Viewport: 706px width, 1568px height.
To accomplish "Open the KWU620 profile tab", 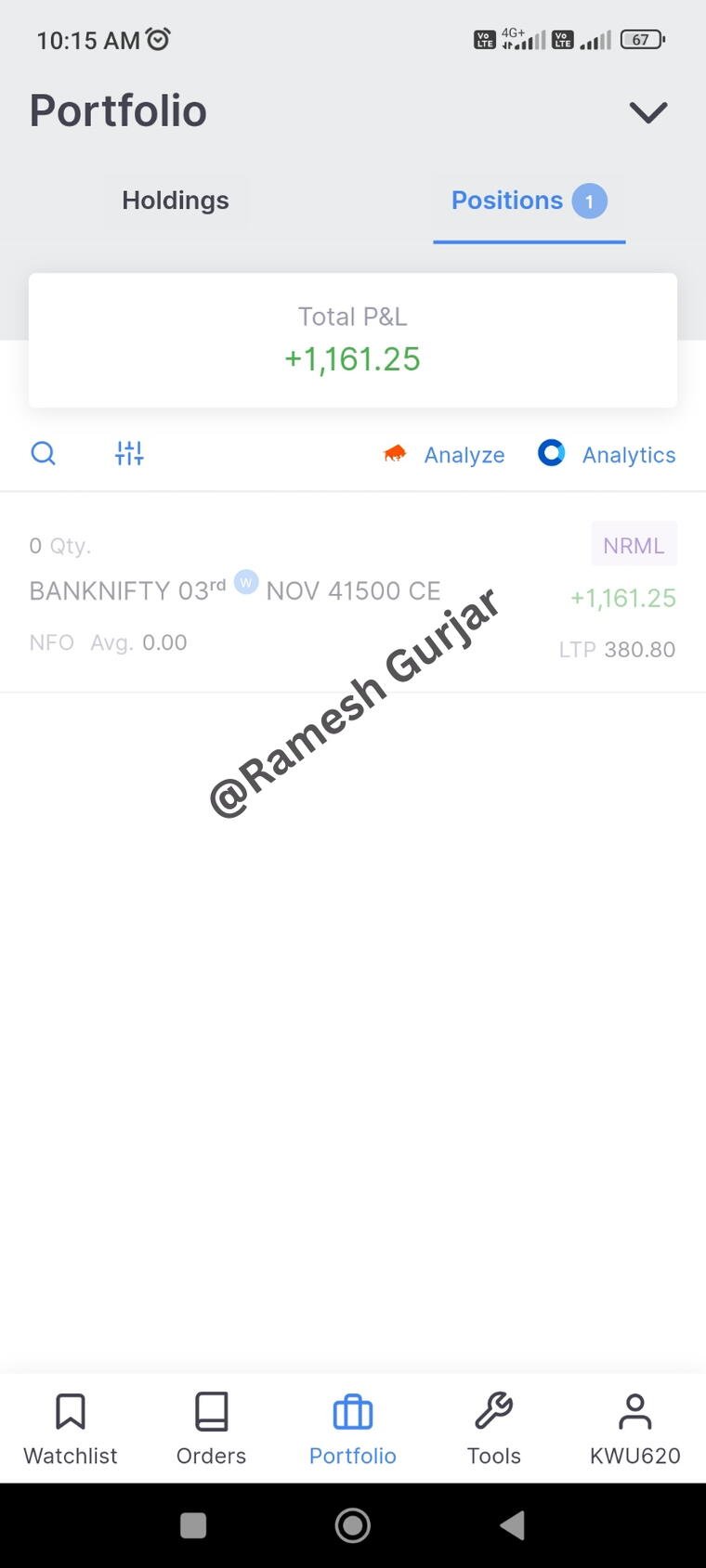I will (634, 1429).
